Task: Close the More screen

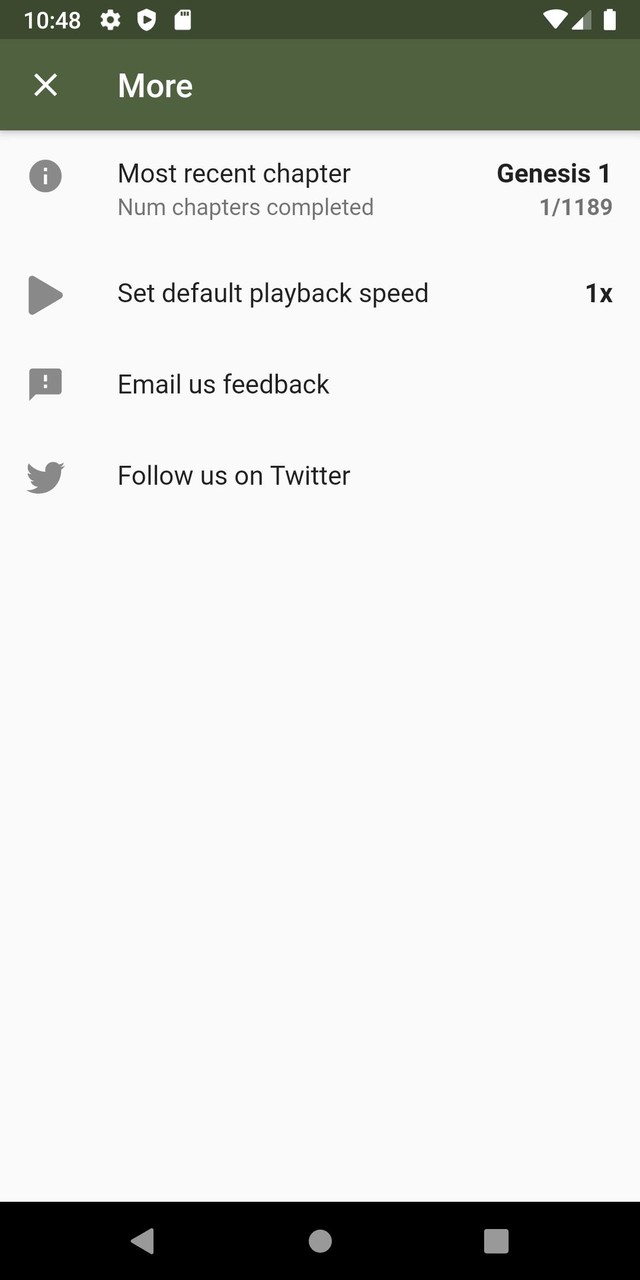Action: [45, 85]
